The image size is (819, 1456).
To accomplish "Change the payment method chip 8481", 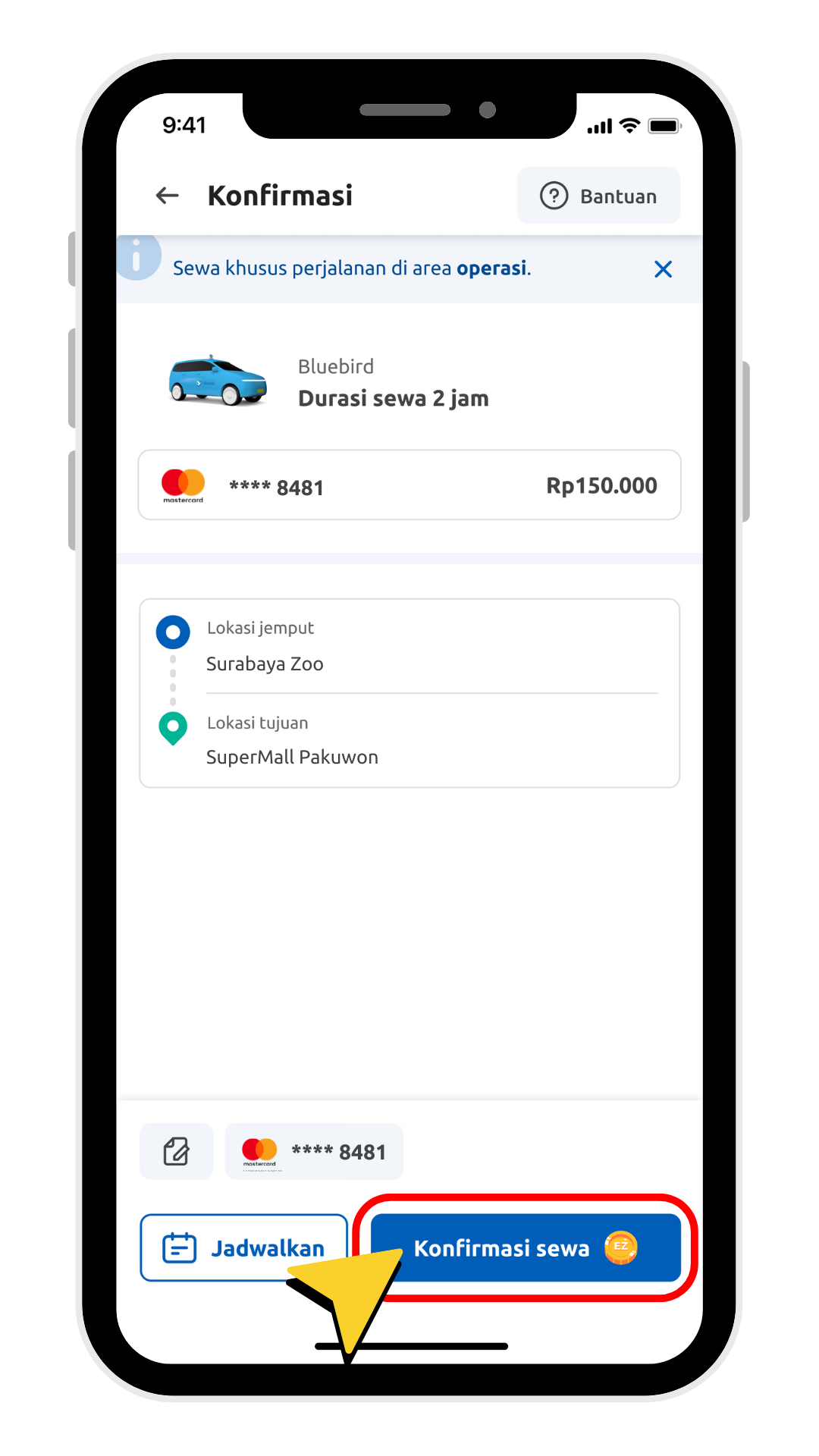I will 314,1151.
